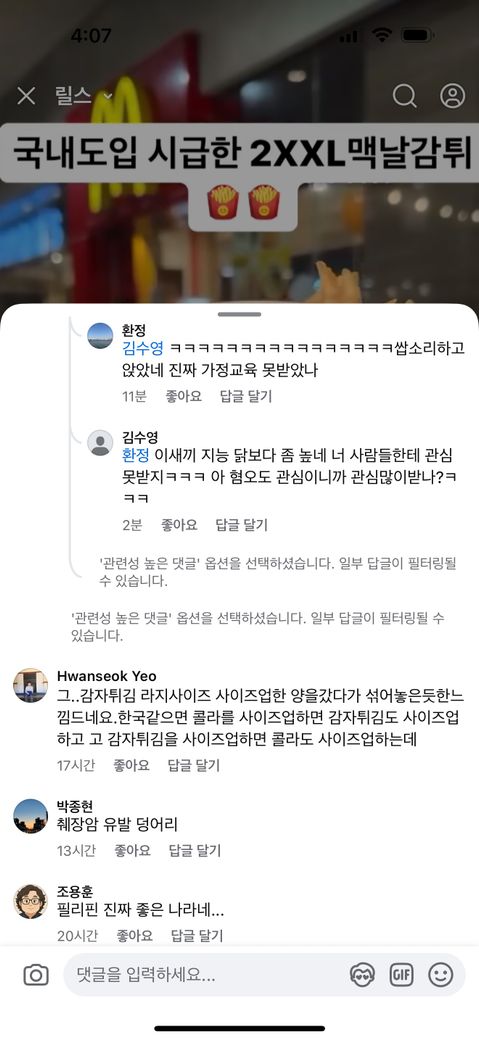Open the 김수영 mention link in 환정's reply

143,348
